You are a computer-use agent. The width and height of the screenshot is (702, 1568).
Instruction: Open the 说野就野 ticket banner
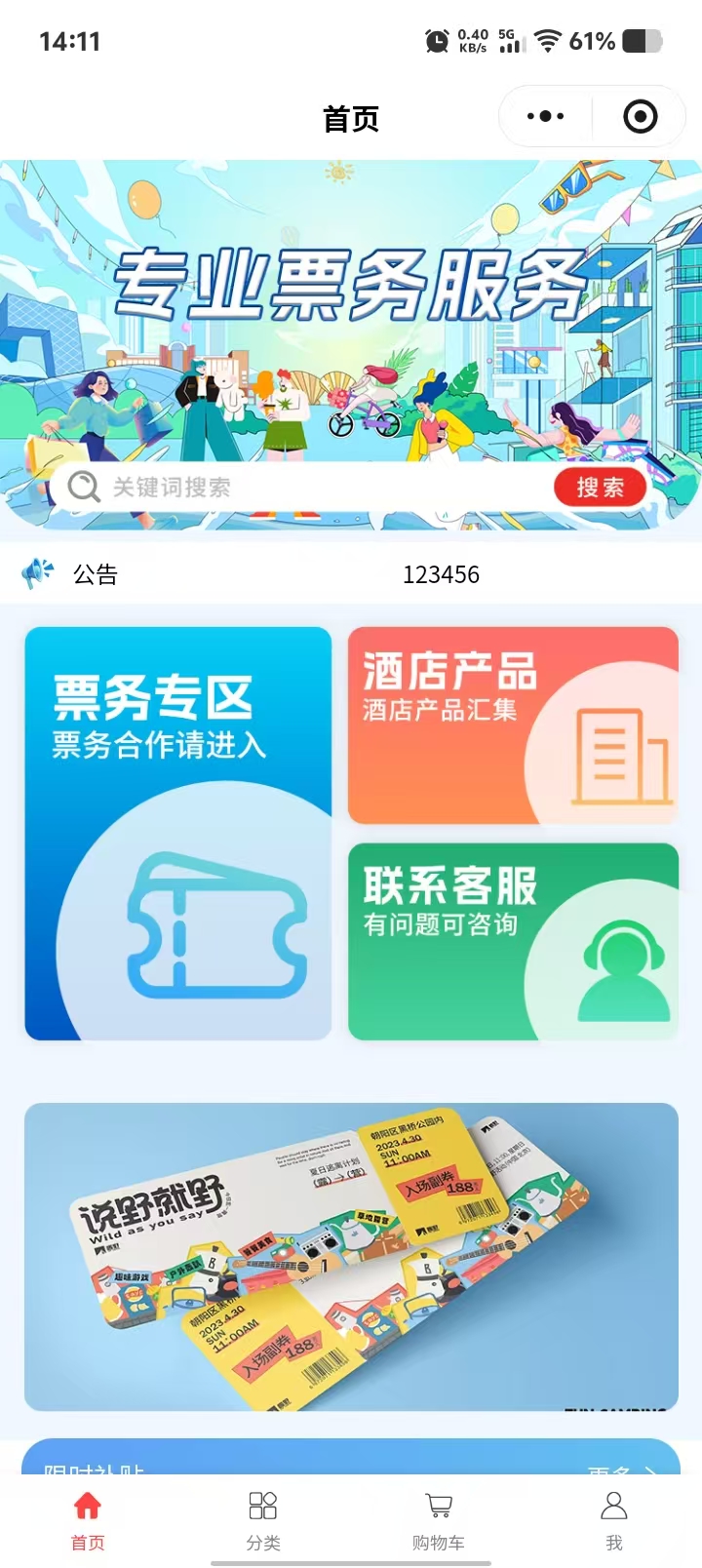(x=351, y=1256)
